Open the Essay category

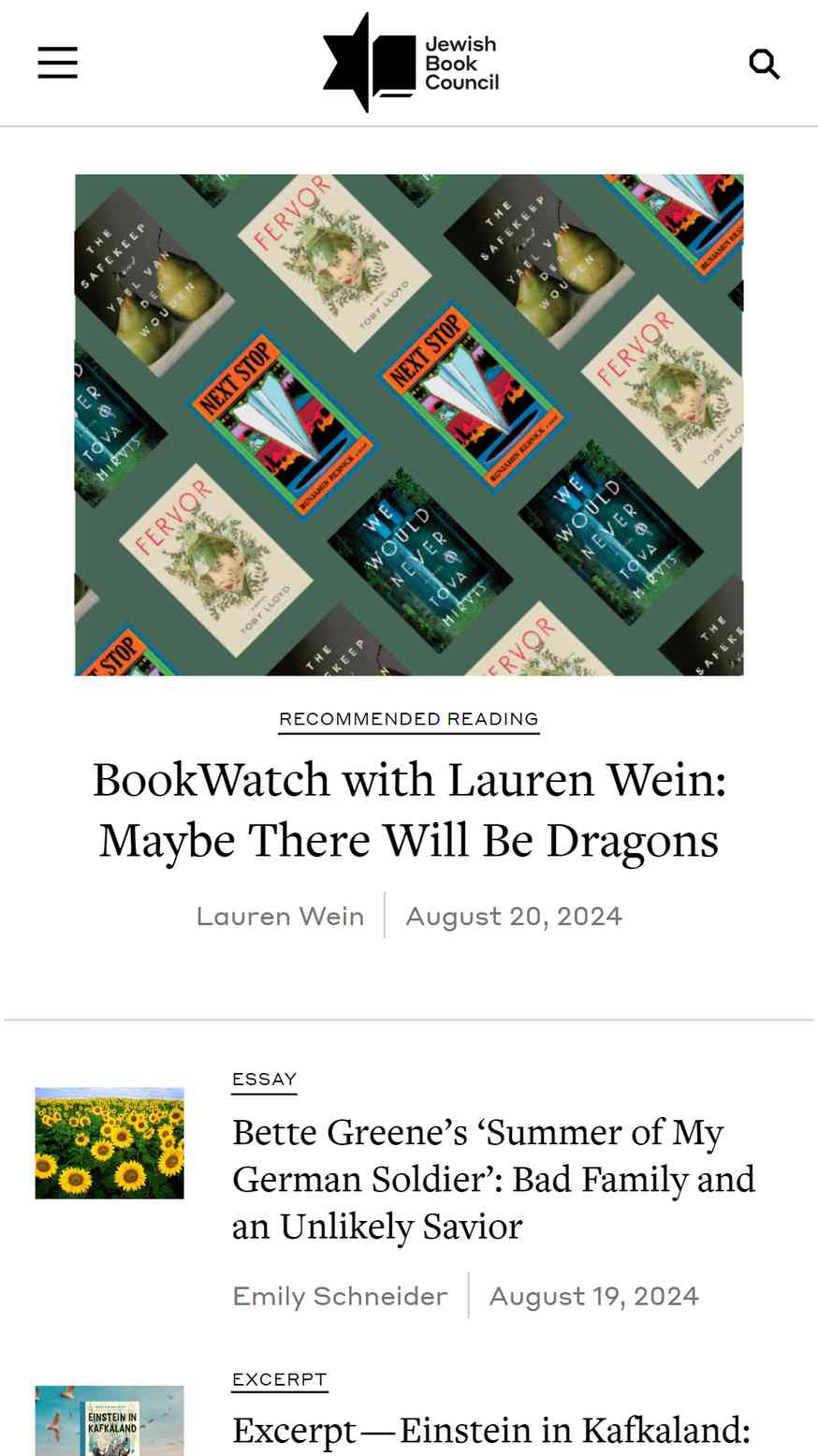point(264,1079)
